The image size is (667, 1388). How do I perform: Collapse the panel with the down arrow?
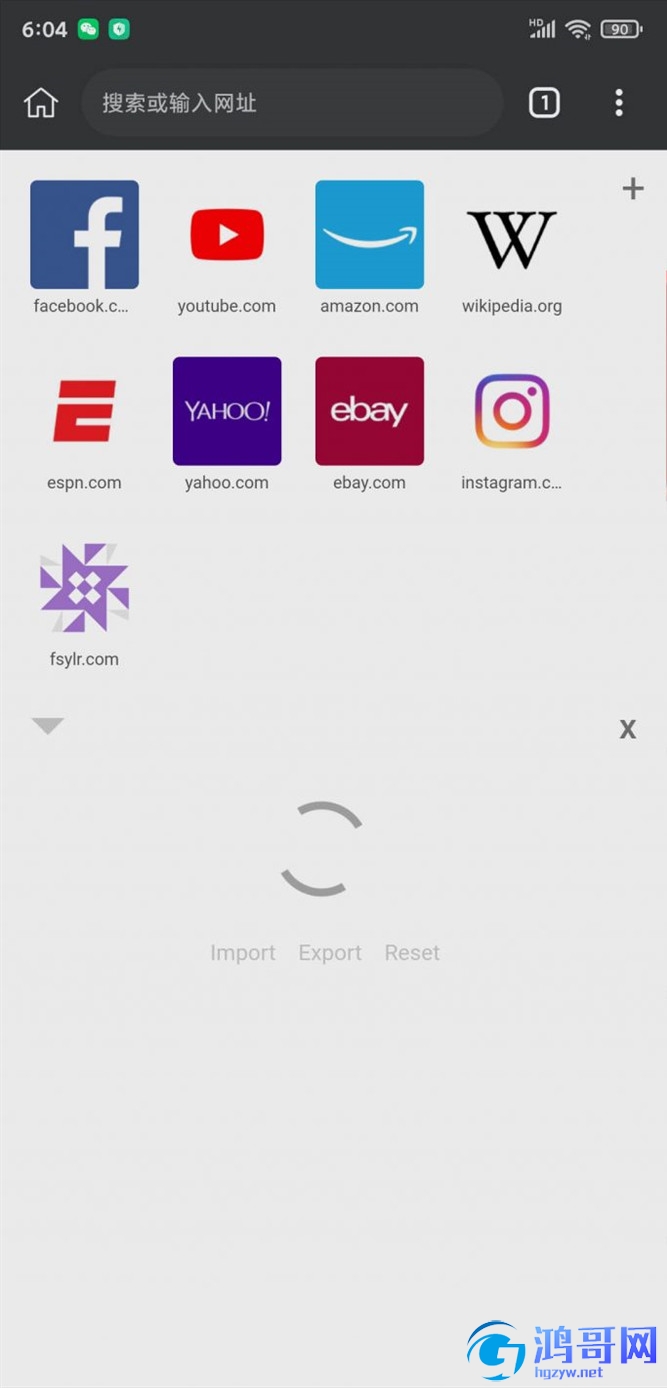48,726
